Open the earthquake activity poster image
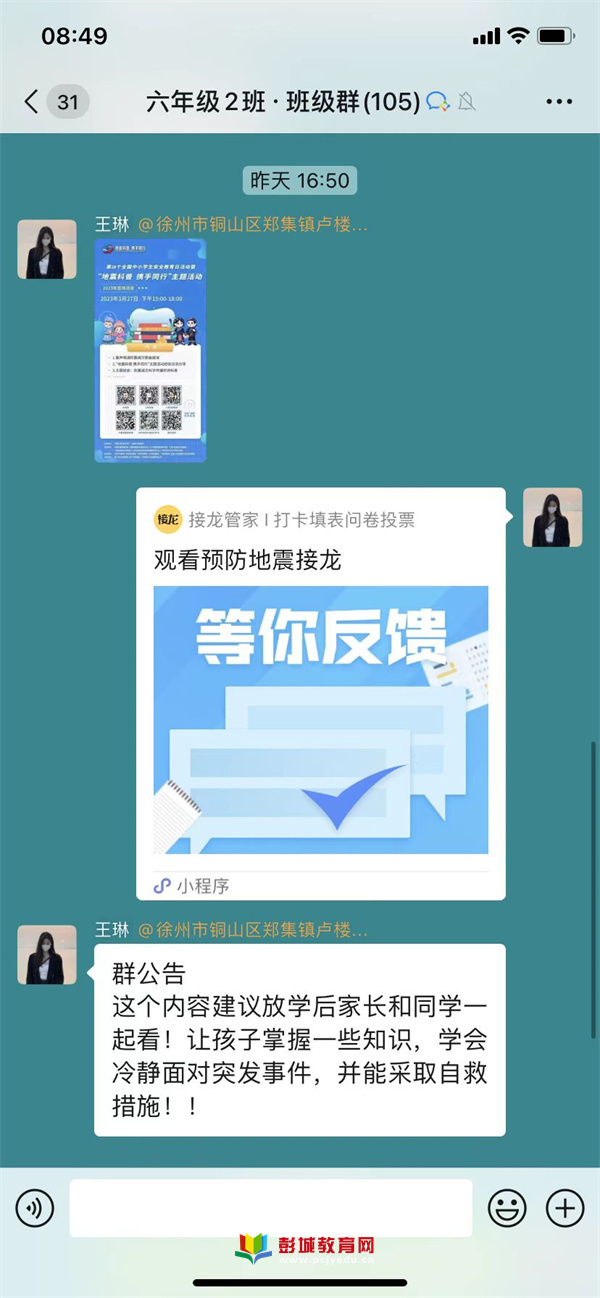Image resolution: width=600 pixels, height=1298 pixels. (150, 351)
